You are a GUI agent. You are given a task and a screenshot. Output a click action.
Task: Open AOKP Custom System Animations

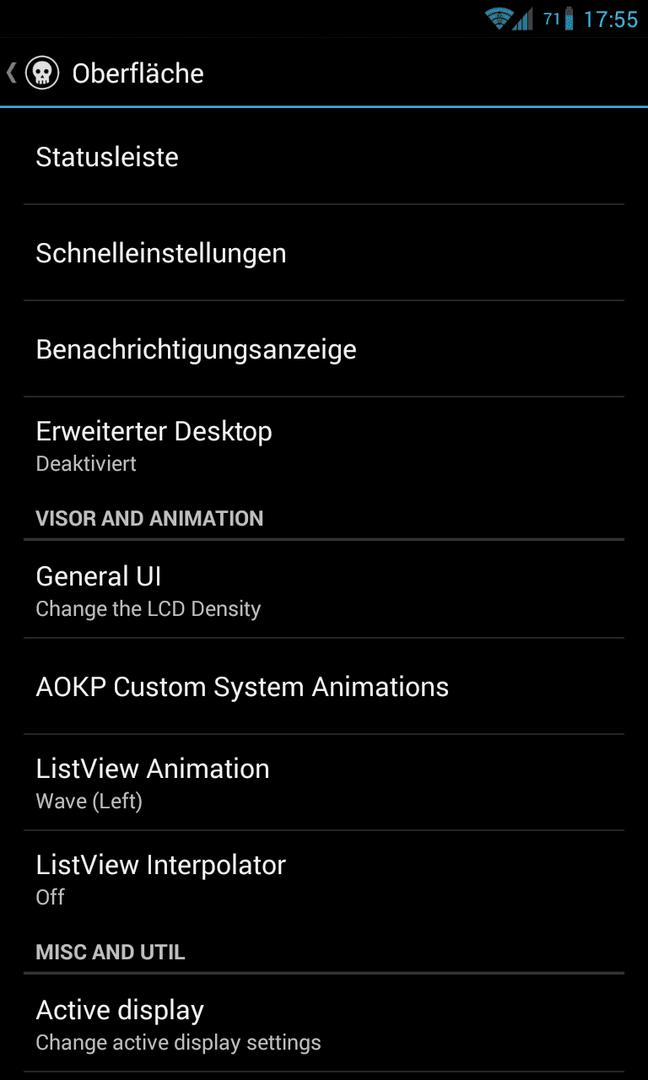(x=324, y=686)
